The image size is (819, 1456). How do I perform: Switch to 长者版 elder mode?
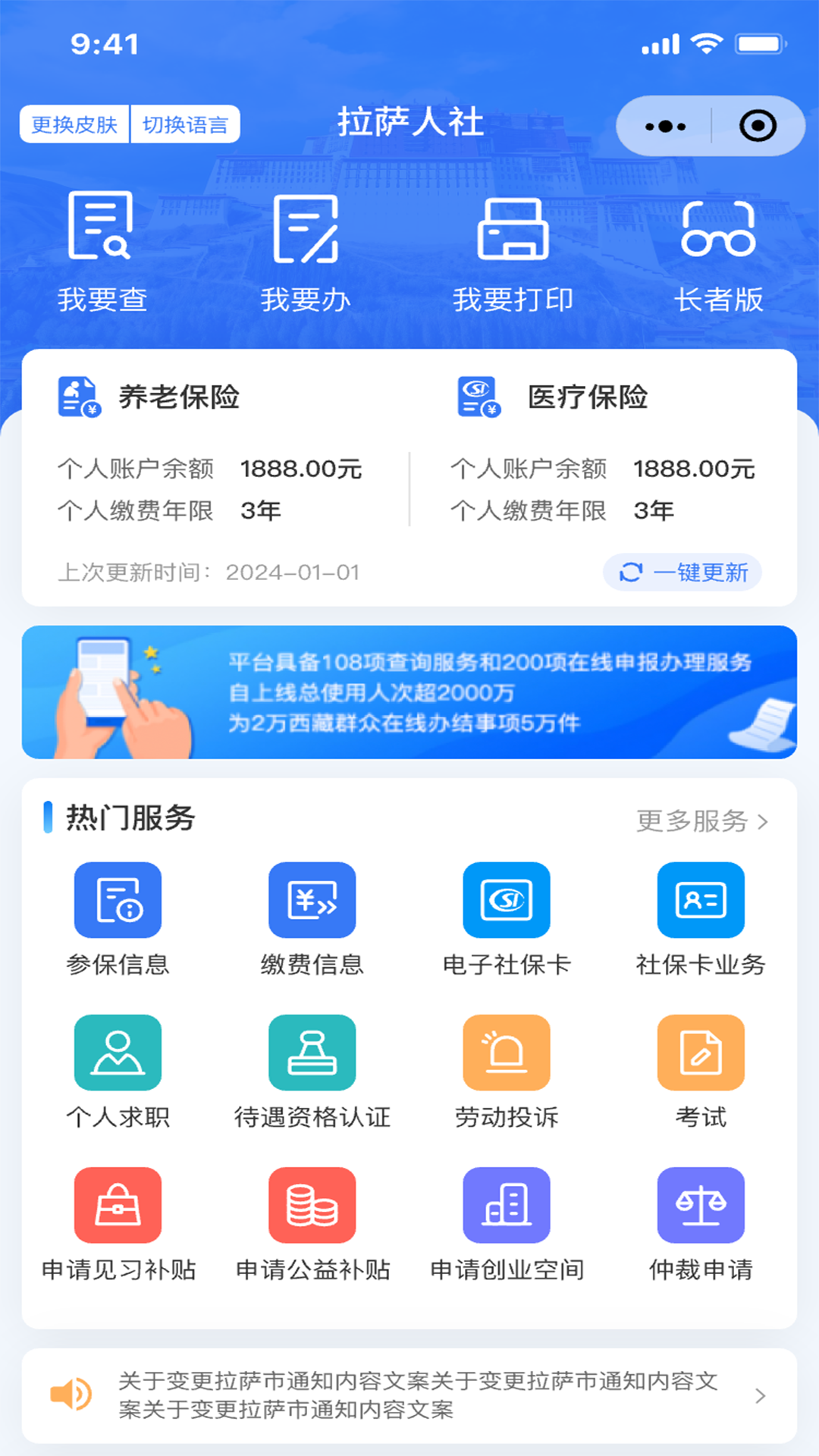tap(718, 251)
